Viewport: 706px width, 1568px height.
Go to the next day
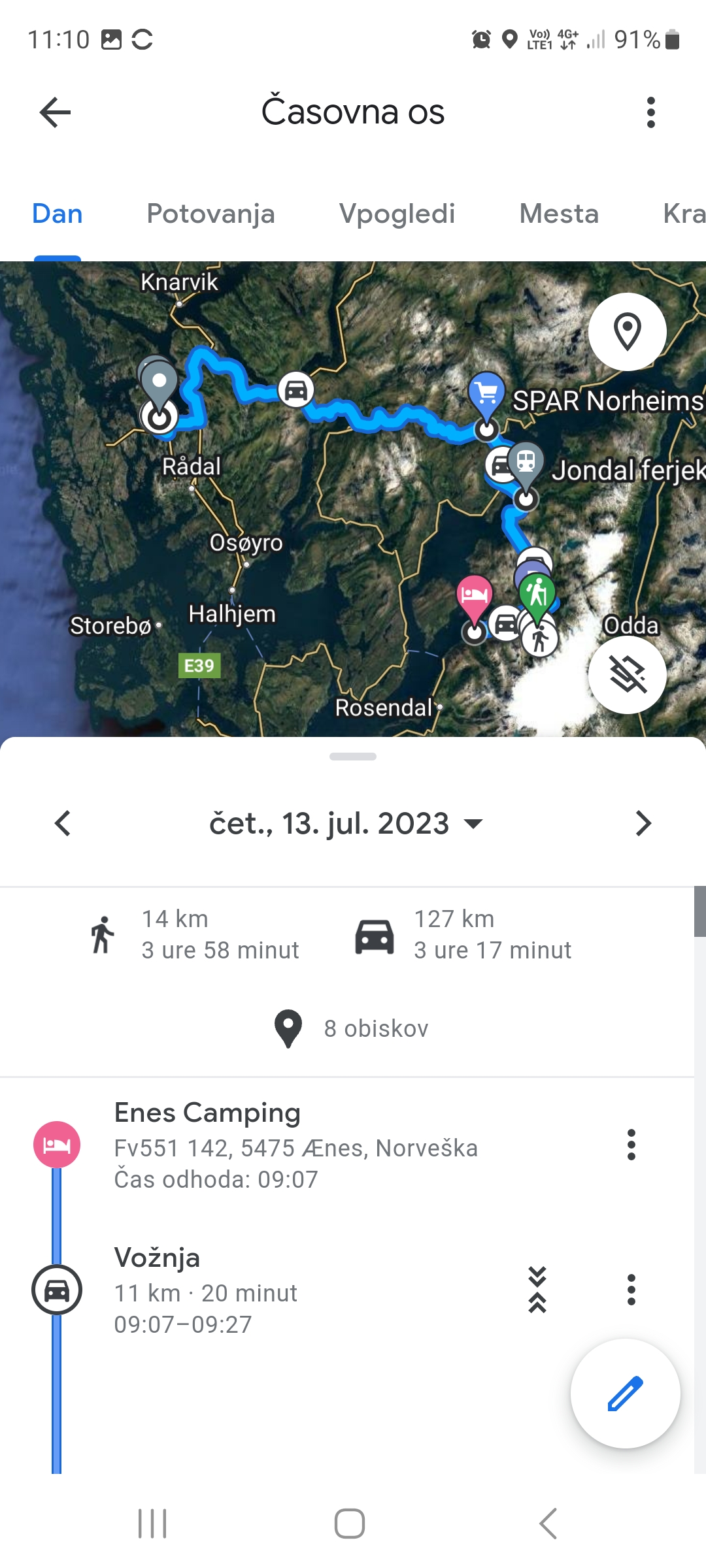643,823
